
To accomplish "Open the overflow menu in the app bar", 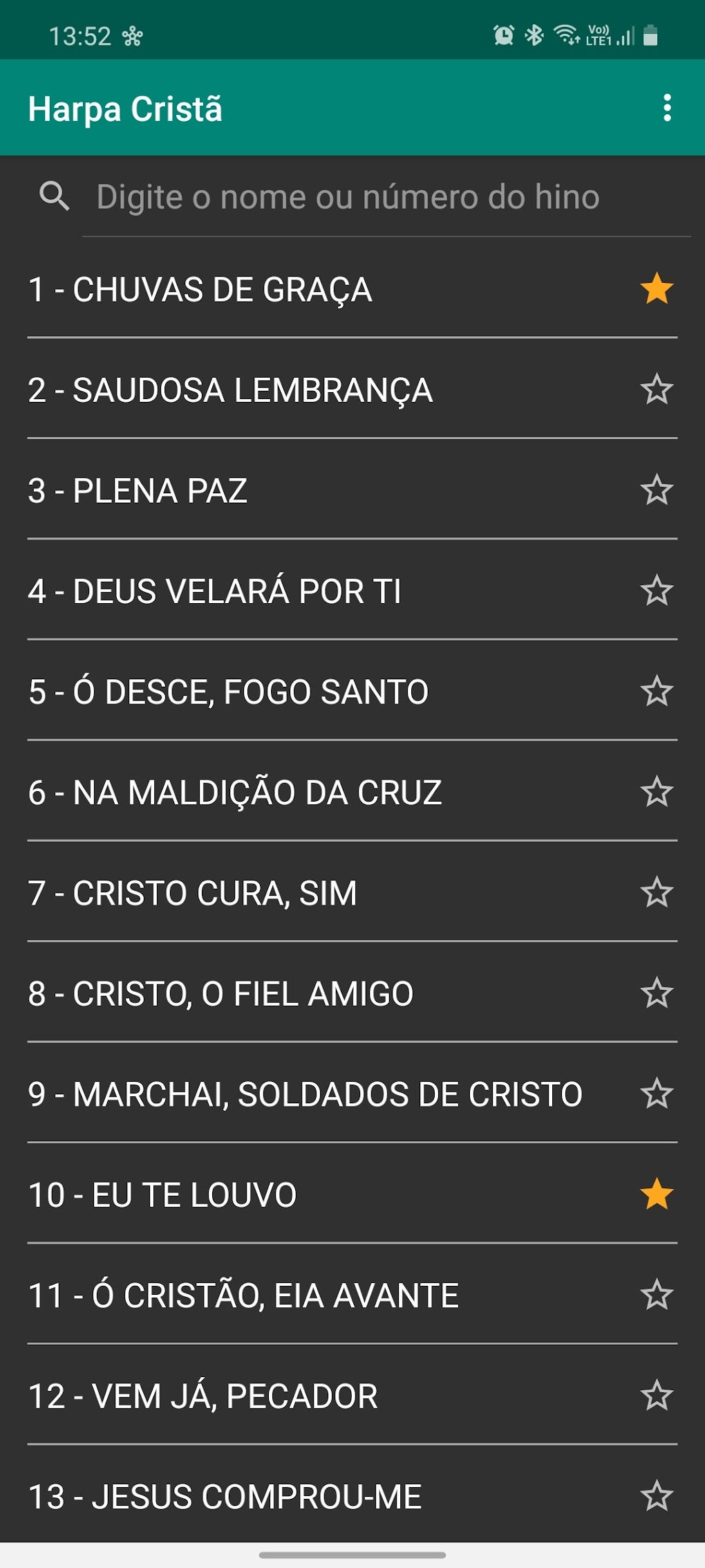I will (667, 108).
